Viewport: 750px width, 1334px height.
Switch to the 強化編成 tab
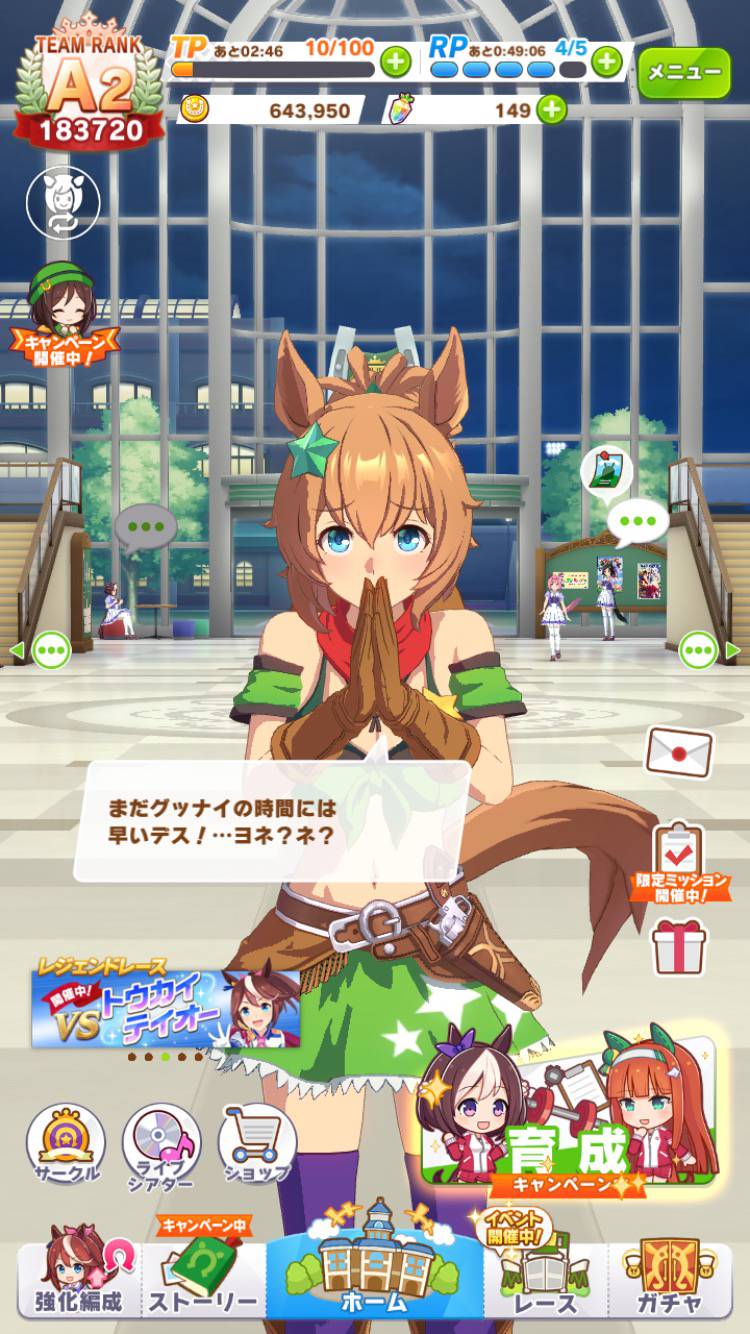click(x=80, y=1275)
